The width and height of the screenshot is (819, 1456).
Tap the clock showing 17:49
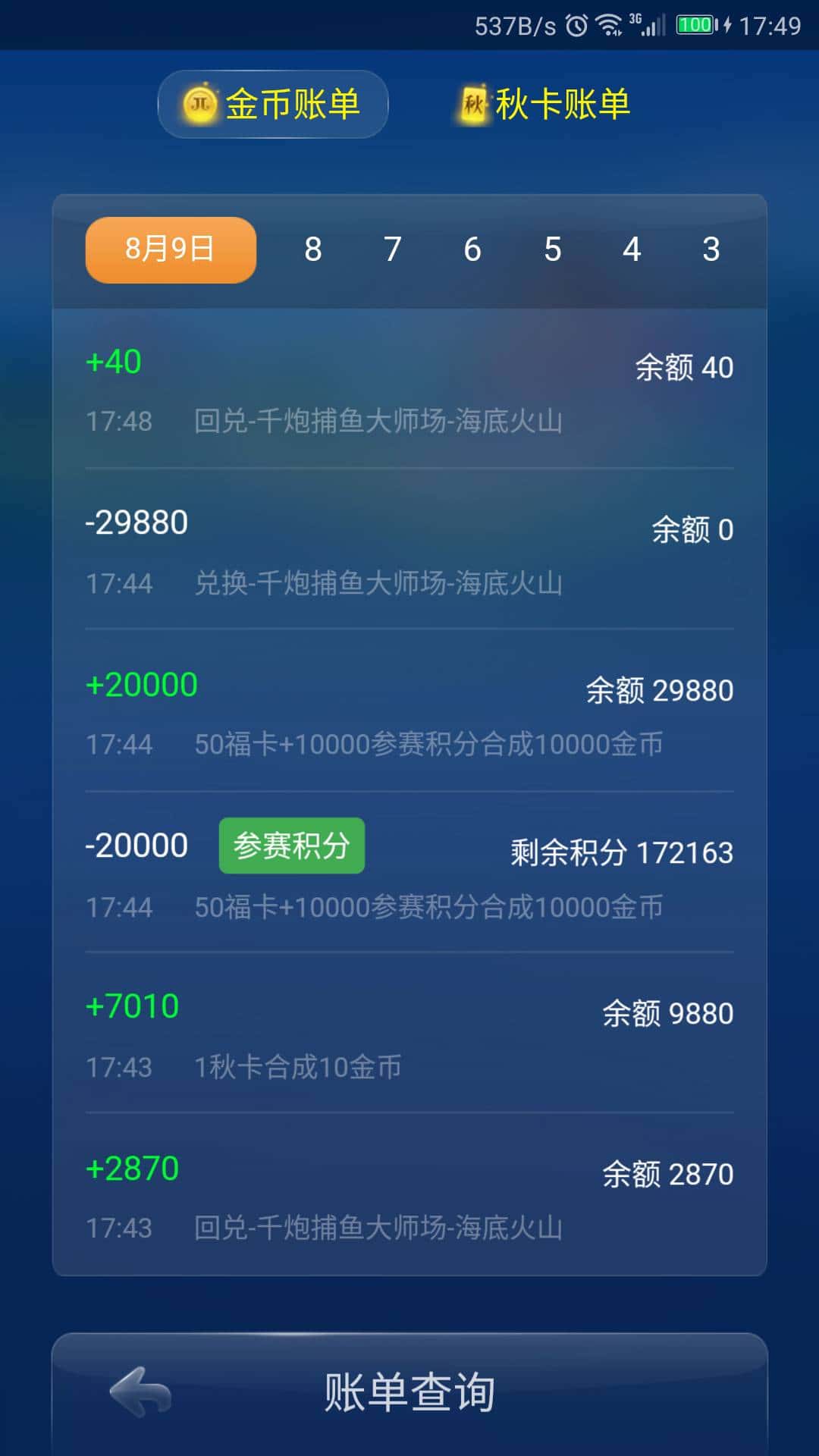(x=771, y=24)
